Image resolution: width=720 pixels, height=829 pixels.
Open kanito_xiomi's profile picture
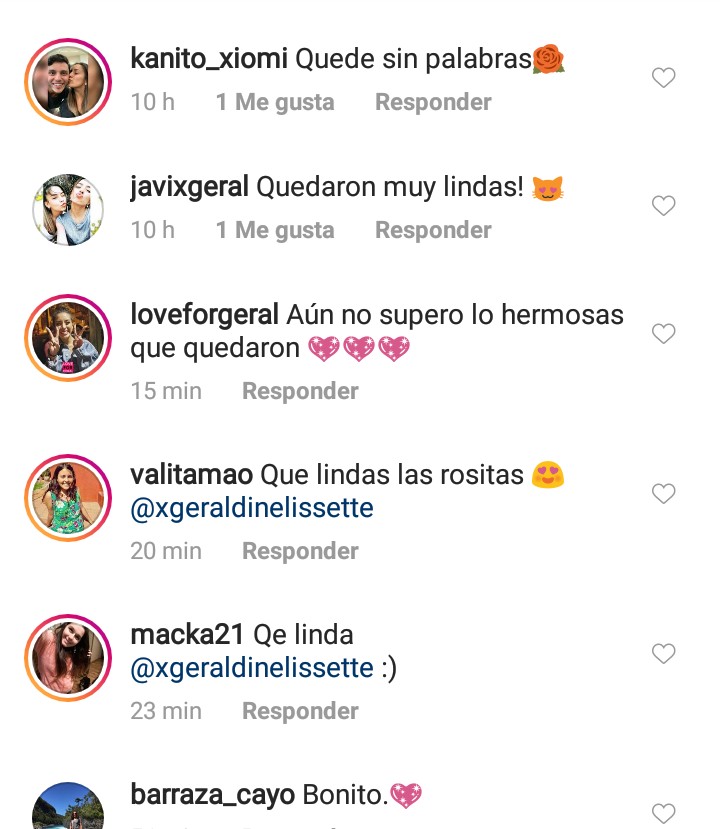(68, 82)
